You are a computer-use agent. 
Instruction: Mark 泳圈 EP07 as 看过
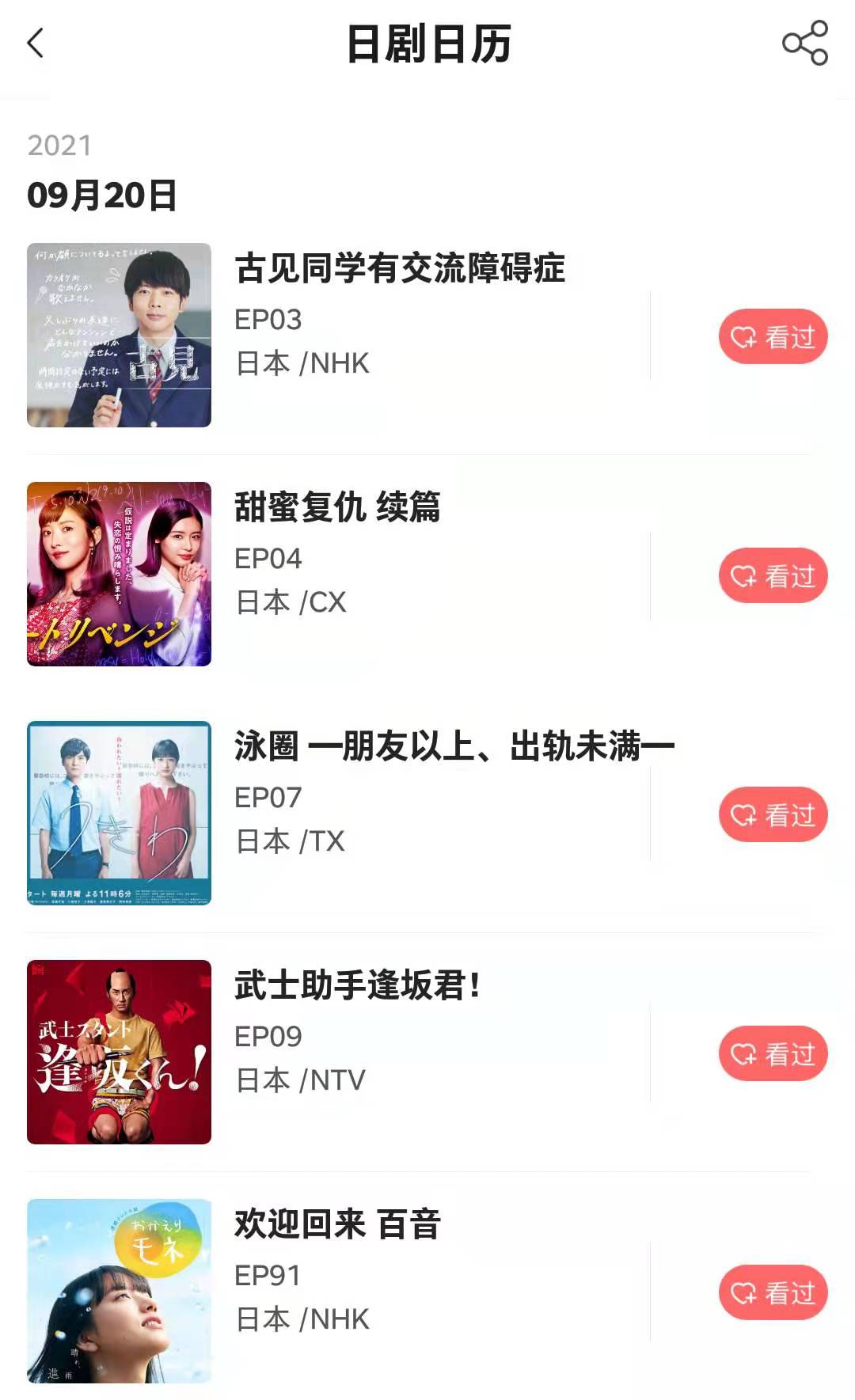pyautogui.click(x=773, y=815)
